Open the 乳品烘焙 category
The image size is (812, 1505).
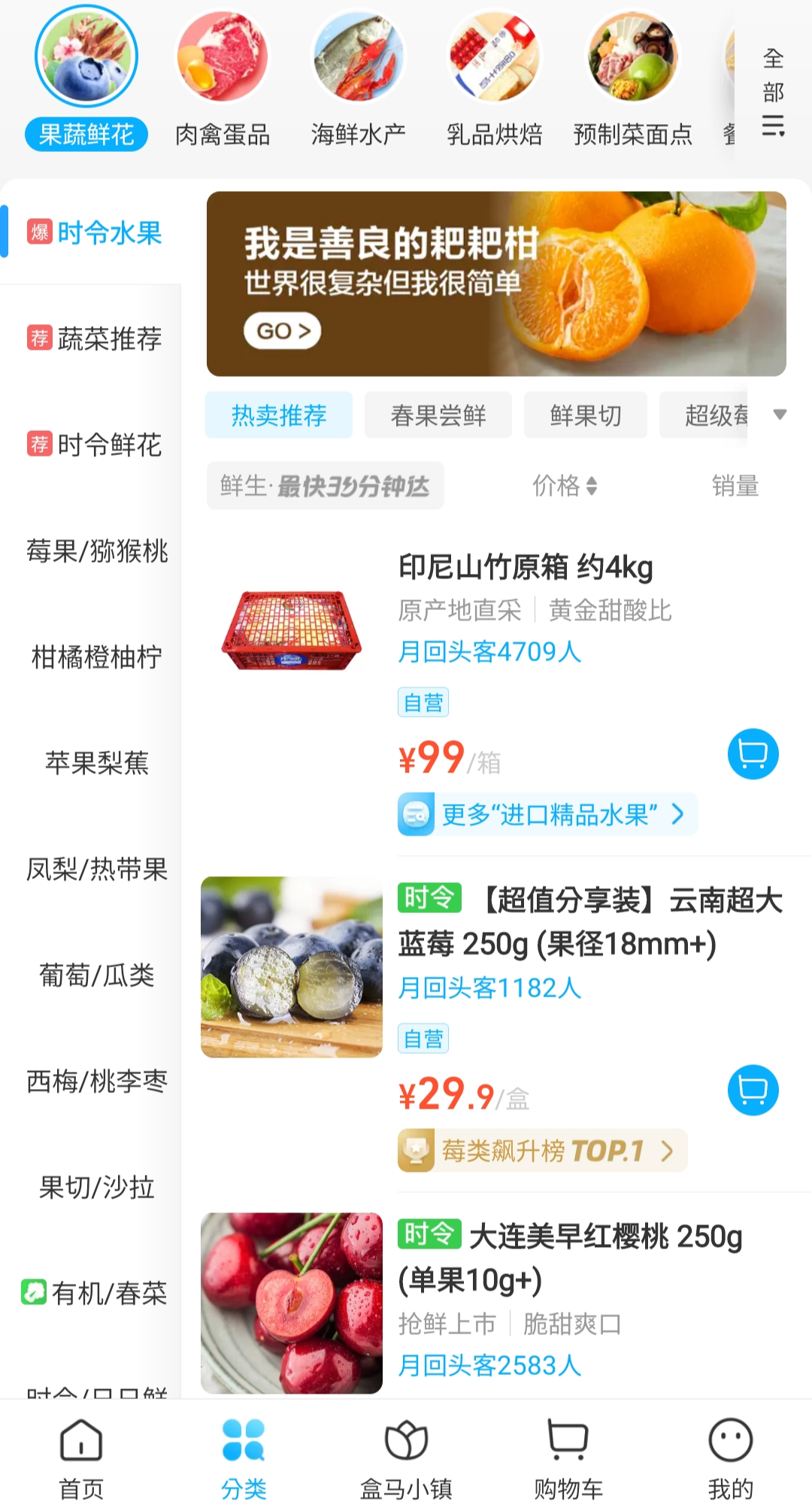pos(494,80)
